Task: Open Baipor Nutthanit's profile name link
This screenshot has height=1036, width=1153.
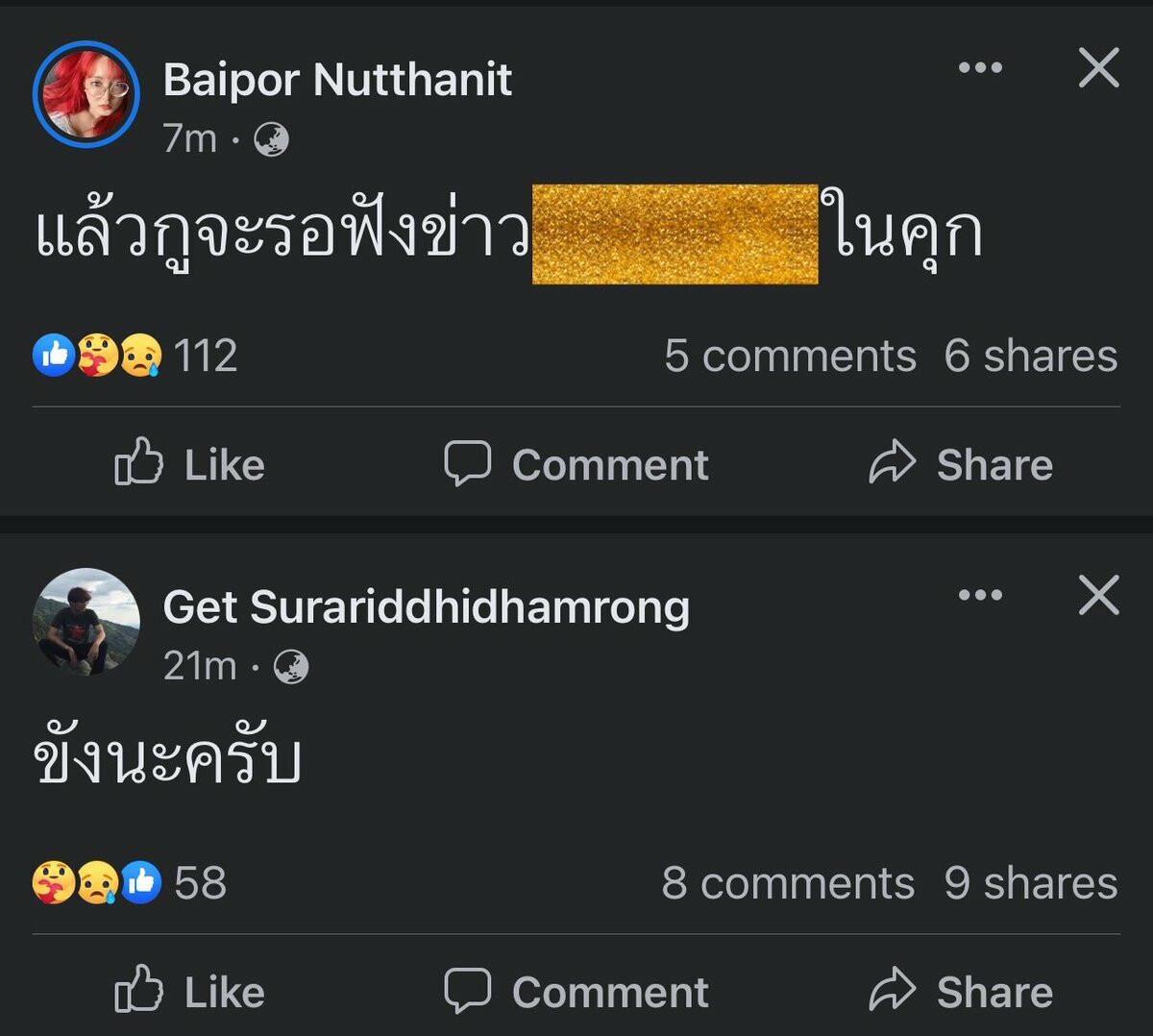Action: (337, 80)
